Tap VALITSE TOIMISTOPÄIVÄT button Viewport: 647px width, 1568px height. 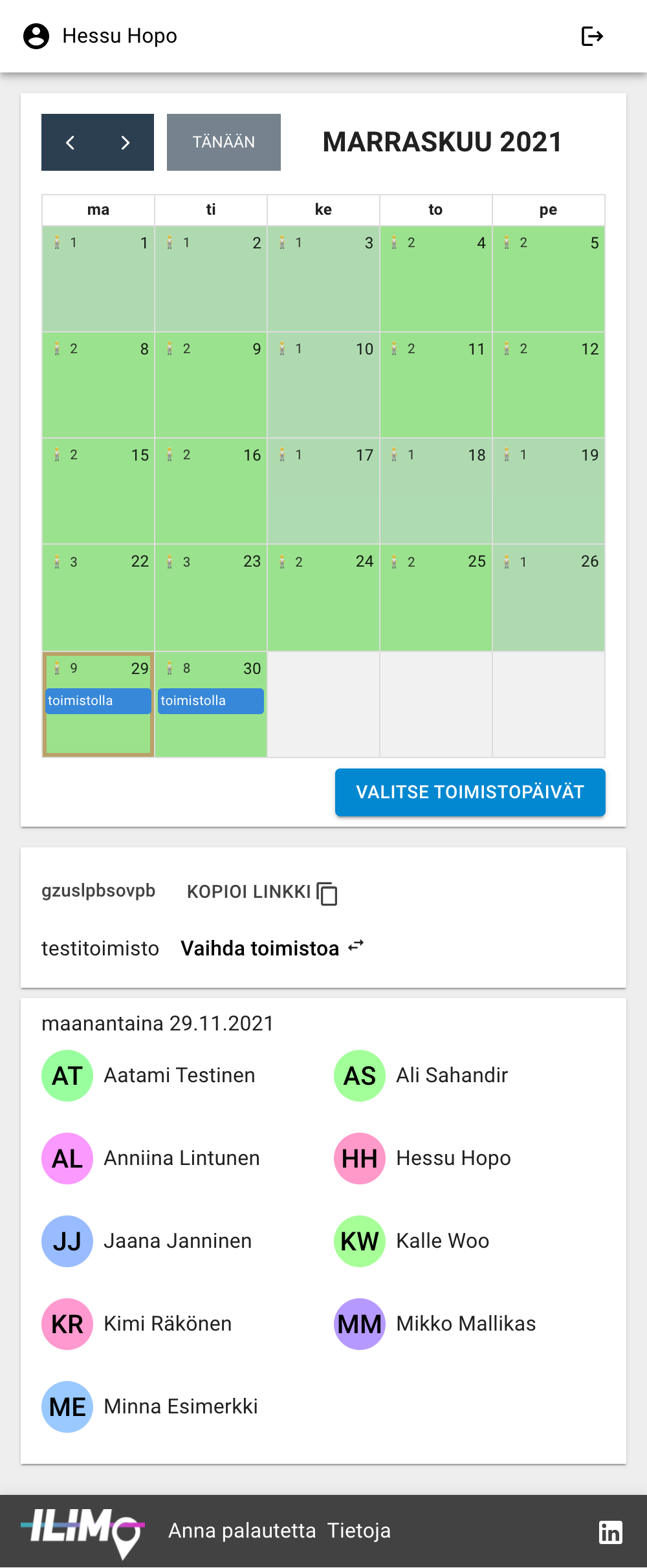(x=470, y=792)
